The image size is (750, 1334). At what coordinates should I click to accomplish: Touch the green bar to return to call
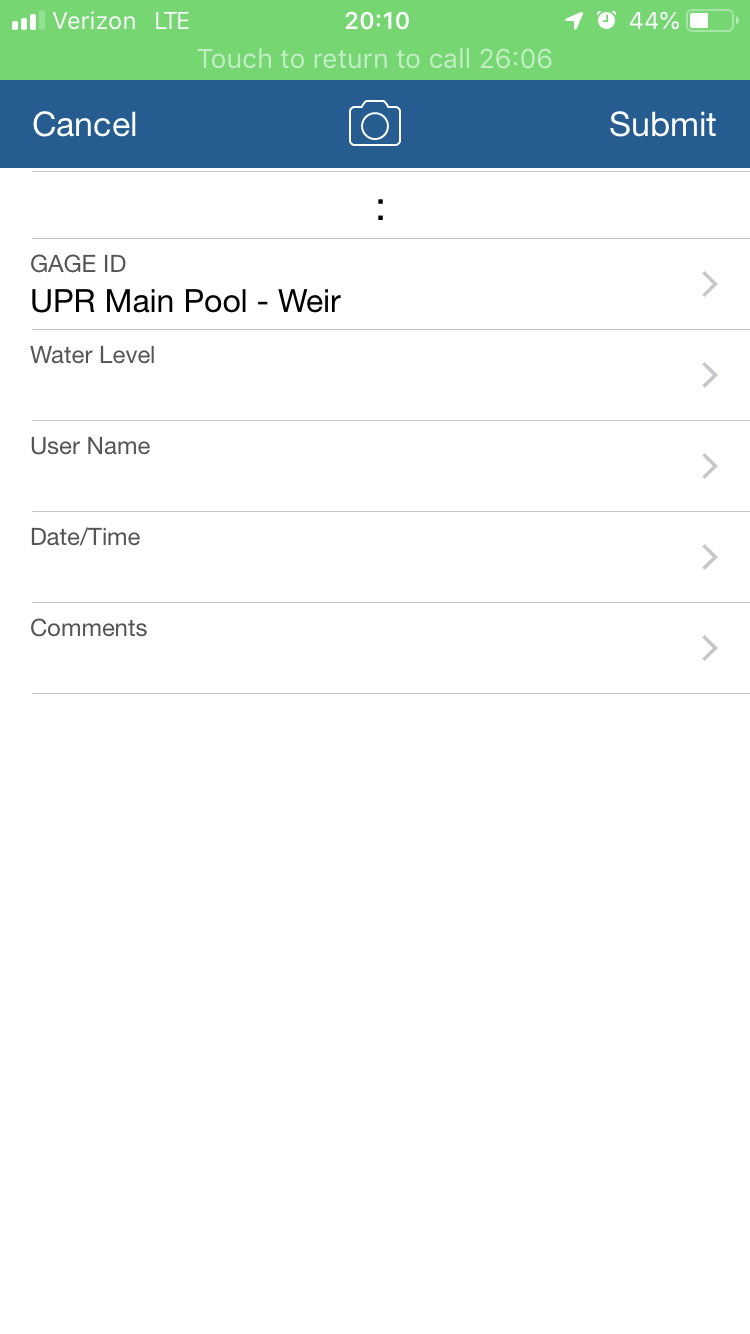[x=375, y=58]
